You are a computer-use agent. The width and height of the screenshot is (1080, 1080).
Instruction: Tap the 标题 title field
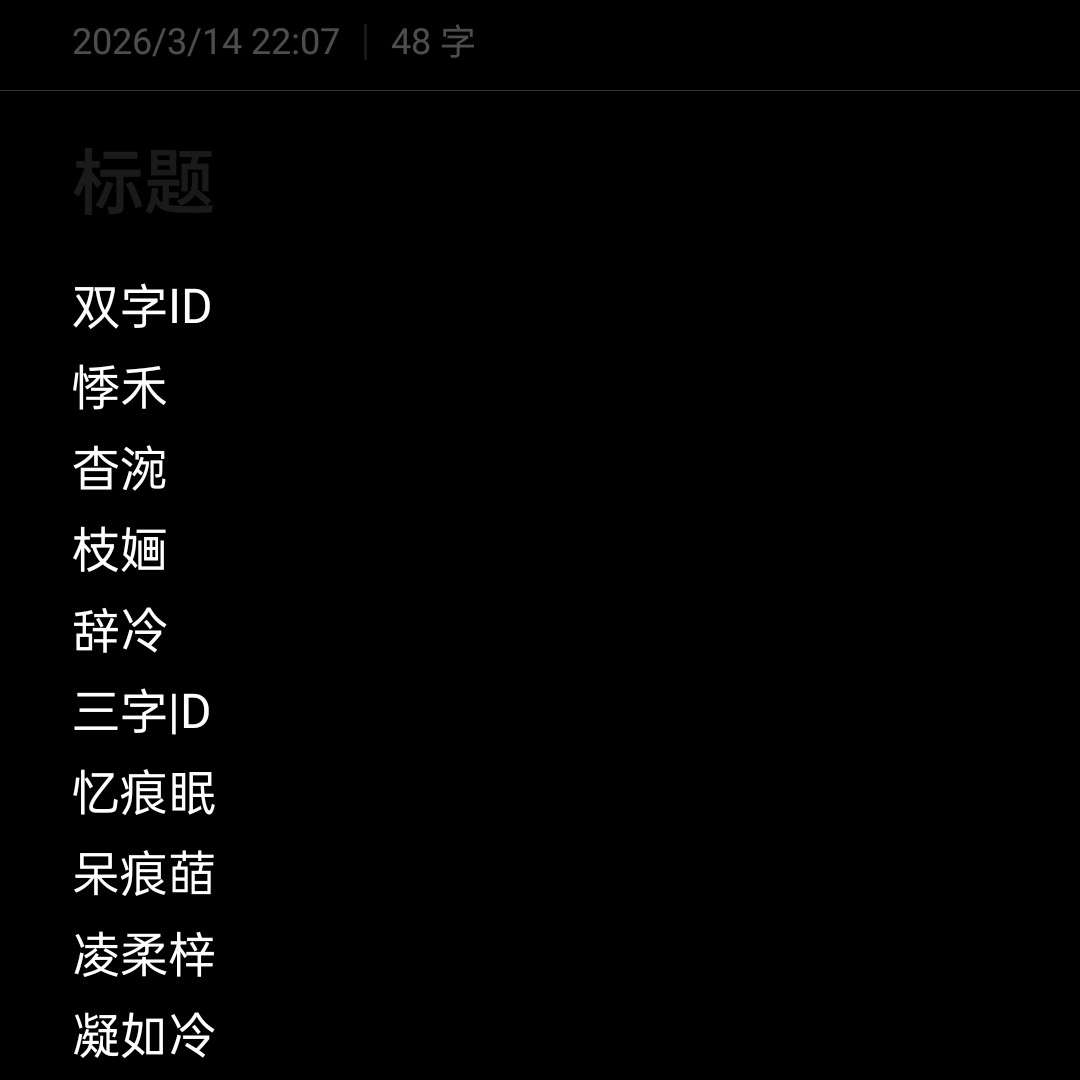[x=144, y=183]
